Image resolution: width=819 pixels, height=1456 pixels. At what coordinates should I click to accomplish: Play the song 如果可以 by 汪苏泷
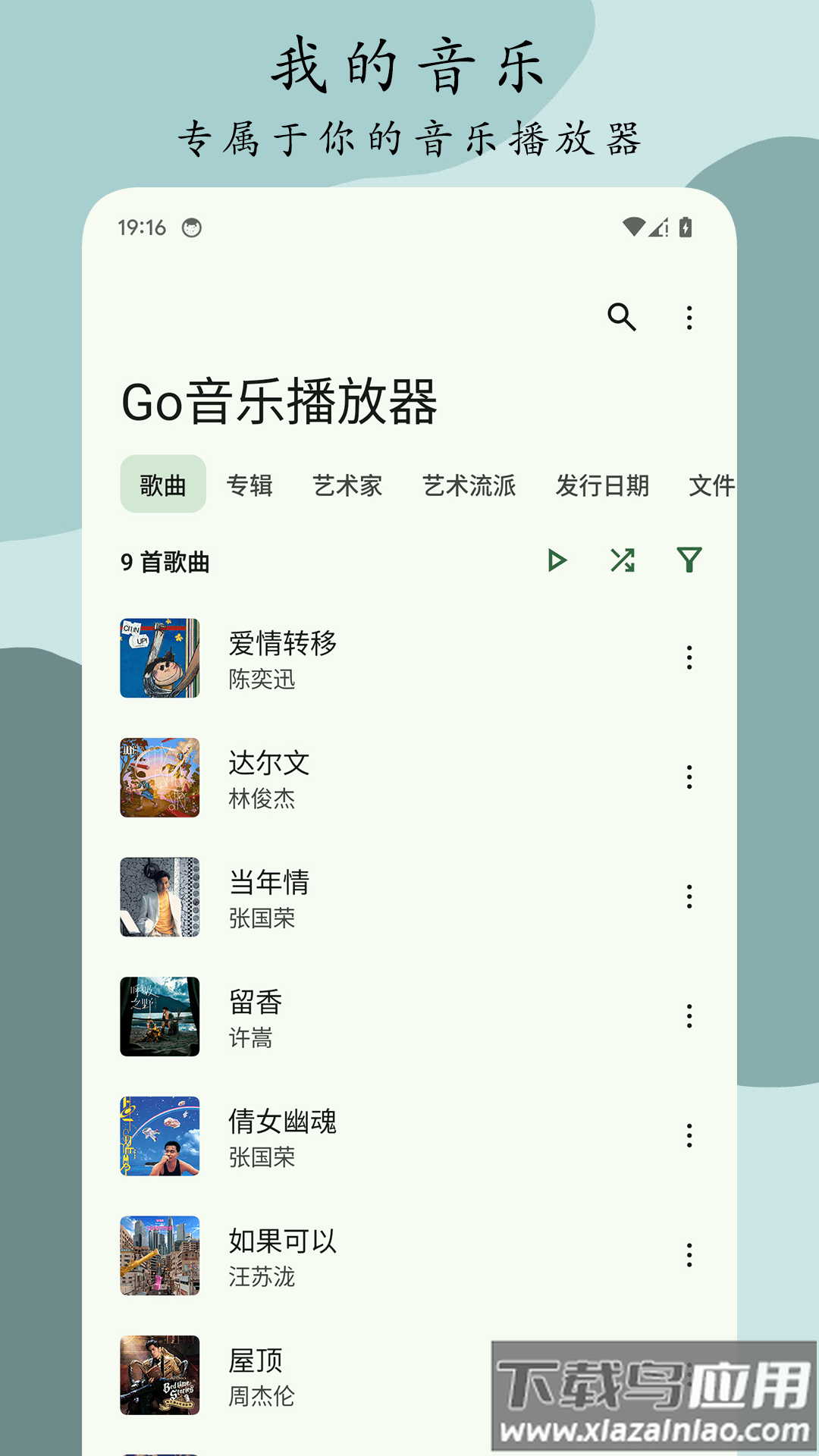click(x=379, y=1255)
